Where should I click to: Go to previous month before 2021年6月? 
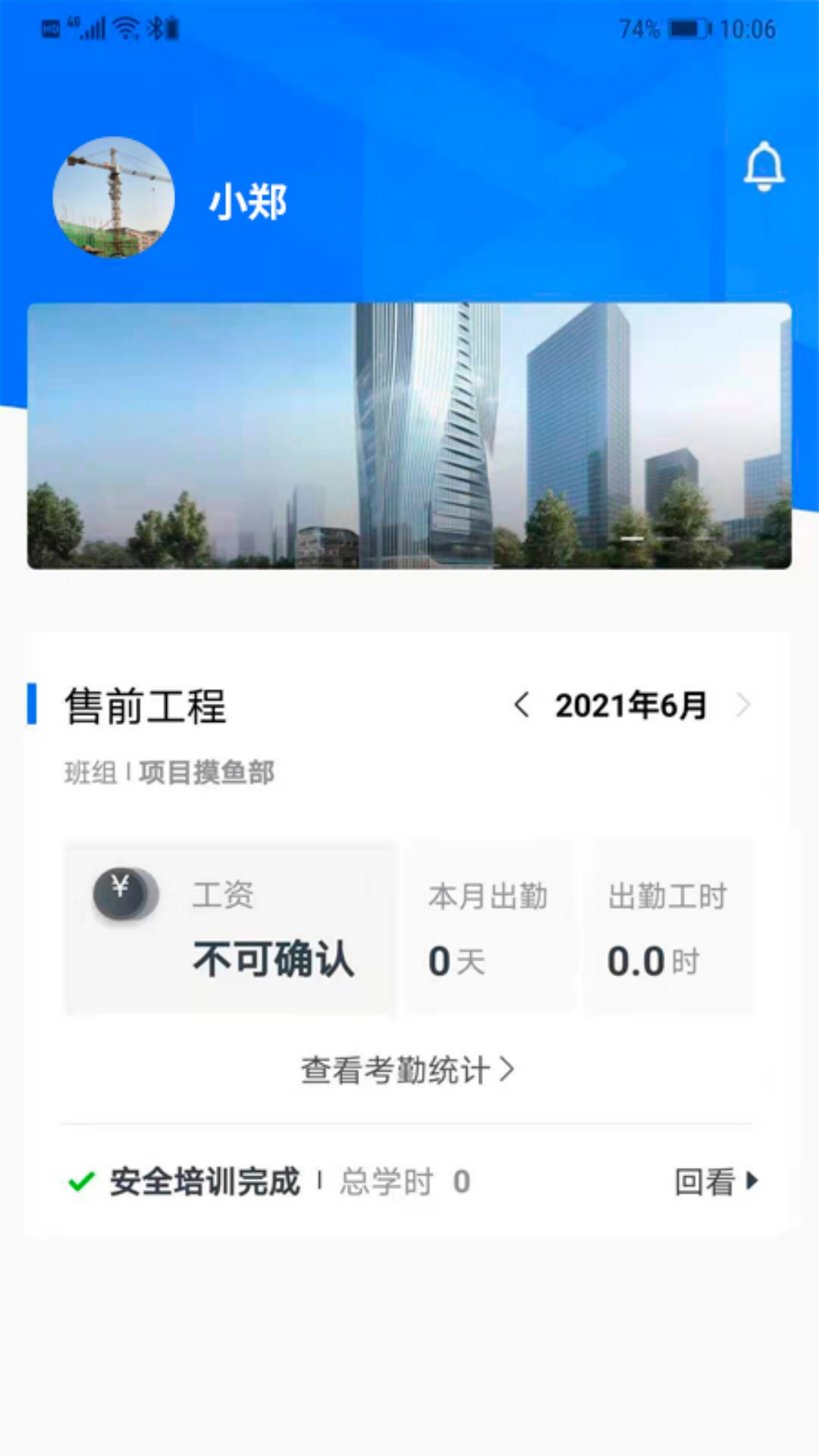(522, 705)
